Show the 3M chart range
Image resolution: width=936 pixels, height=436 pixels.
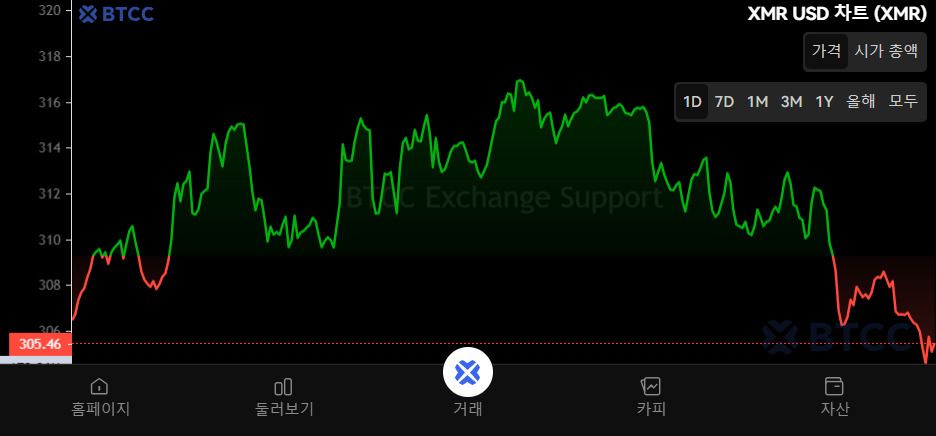(x=791, y=101)
